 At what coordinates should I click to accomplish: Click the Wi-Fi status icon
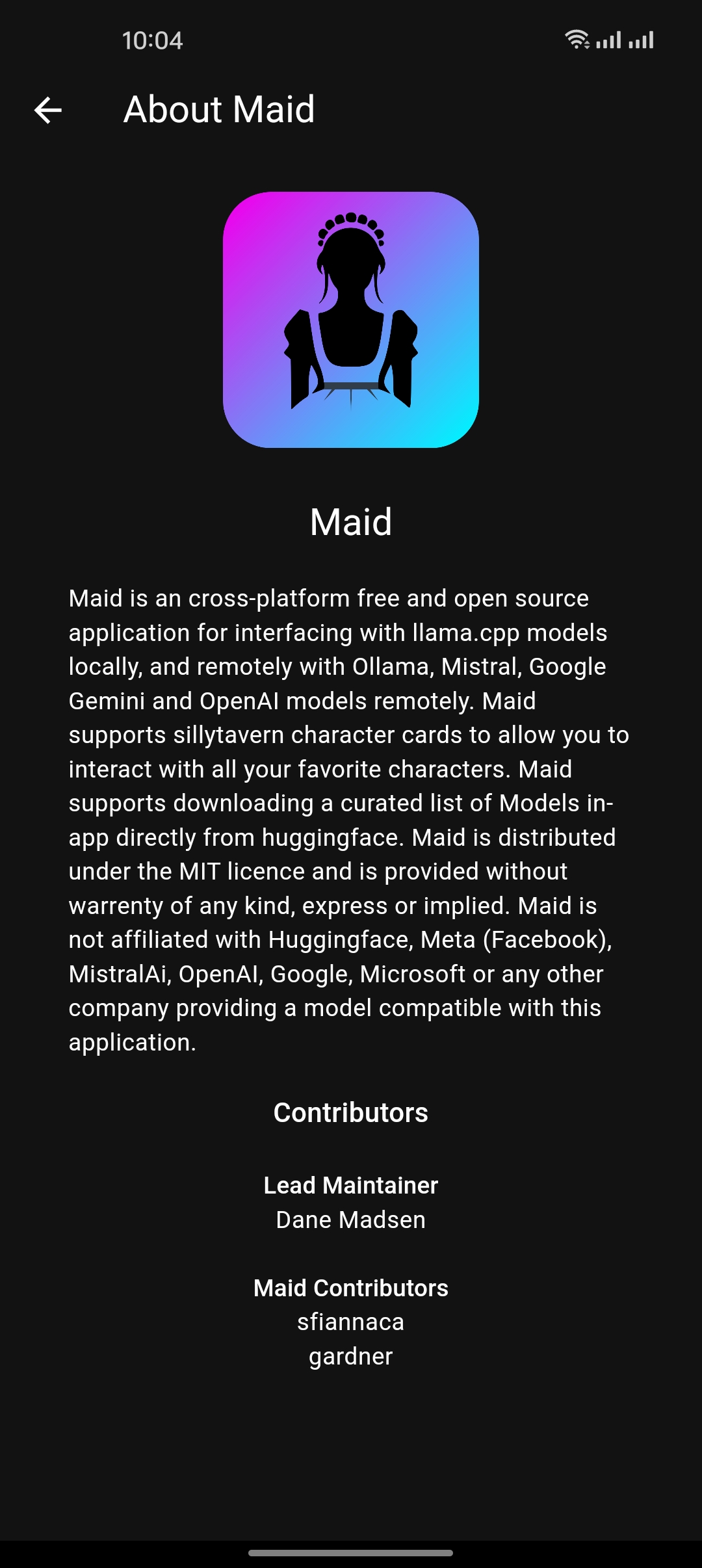pyautogui.click(x=577, y=39)
